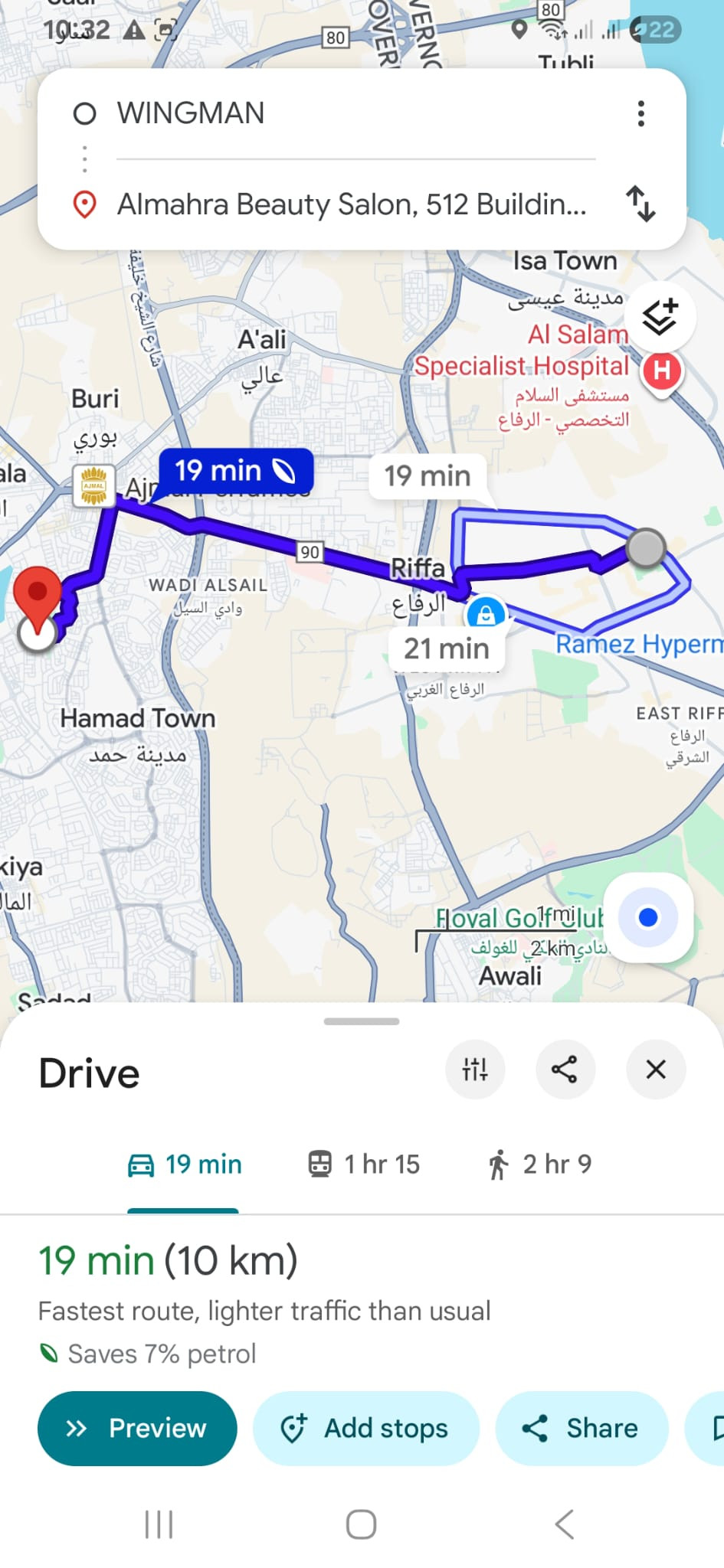The image size is (724, 1568).
Task: Close the Drive directions panel
Action: click(x=656, y=1069)
